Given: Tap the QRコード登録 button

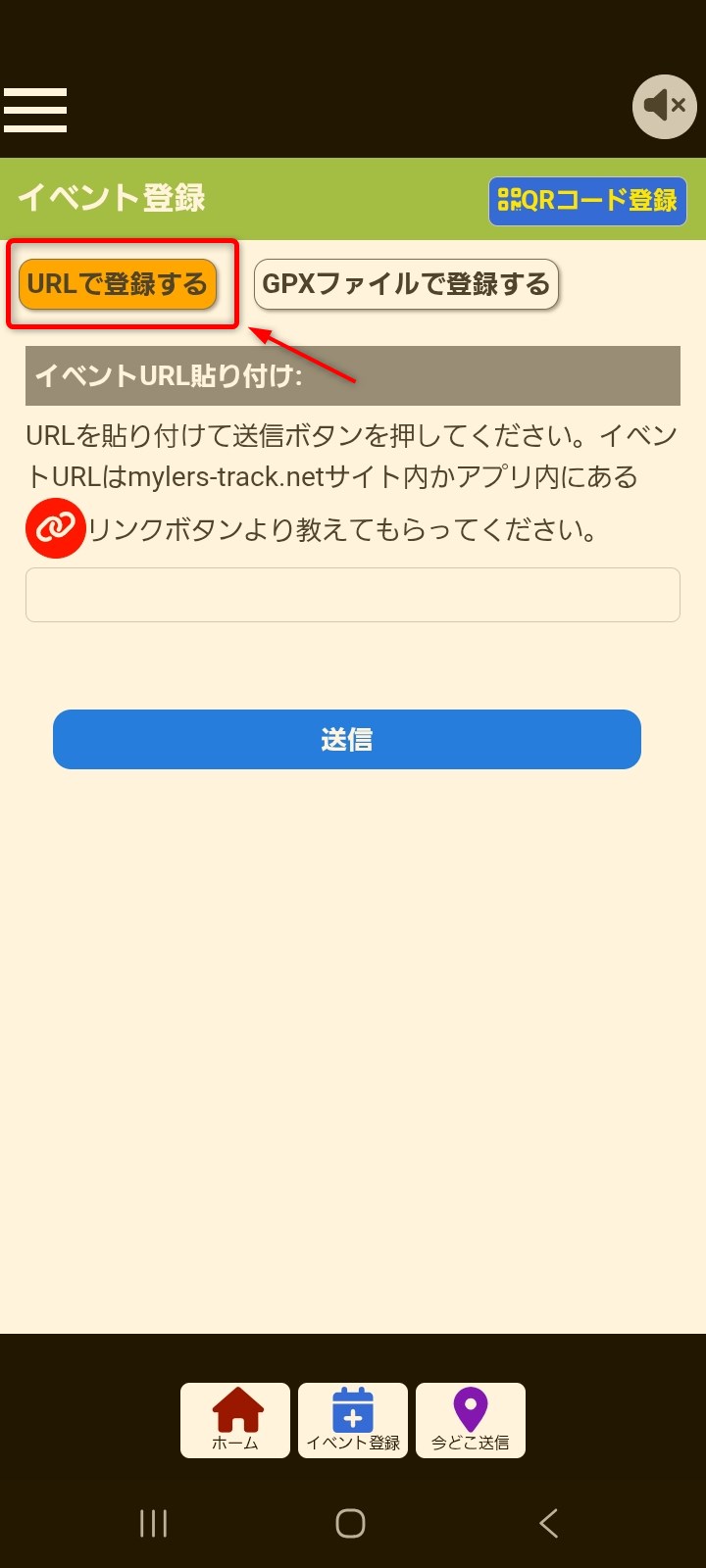Looking at the screenshot, I should coord(586,202).
